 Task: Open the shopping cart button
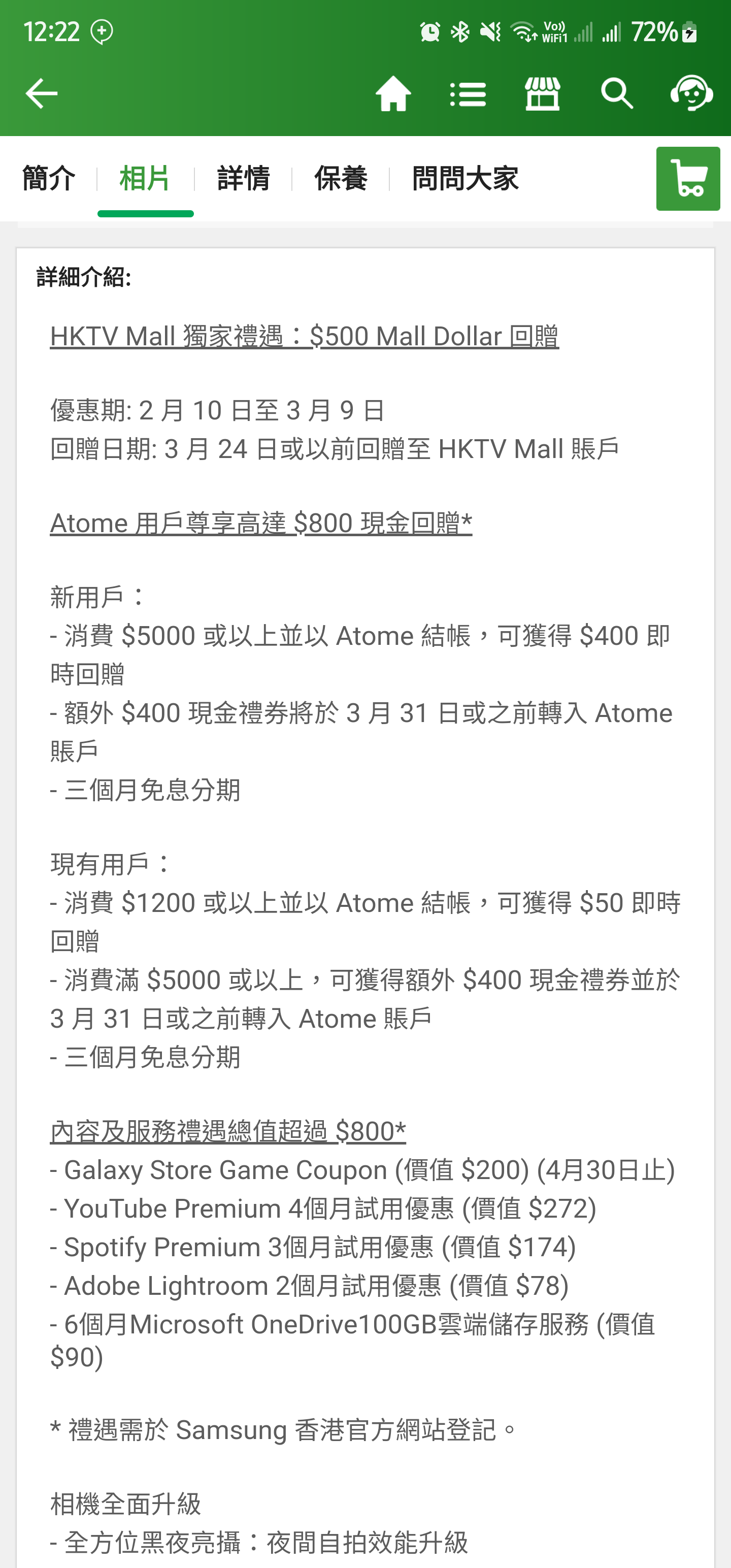pos(688,178)
